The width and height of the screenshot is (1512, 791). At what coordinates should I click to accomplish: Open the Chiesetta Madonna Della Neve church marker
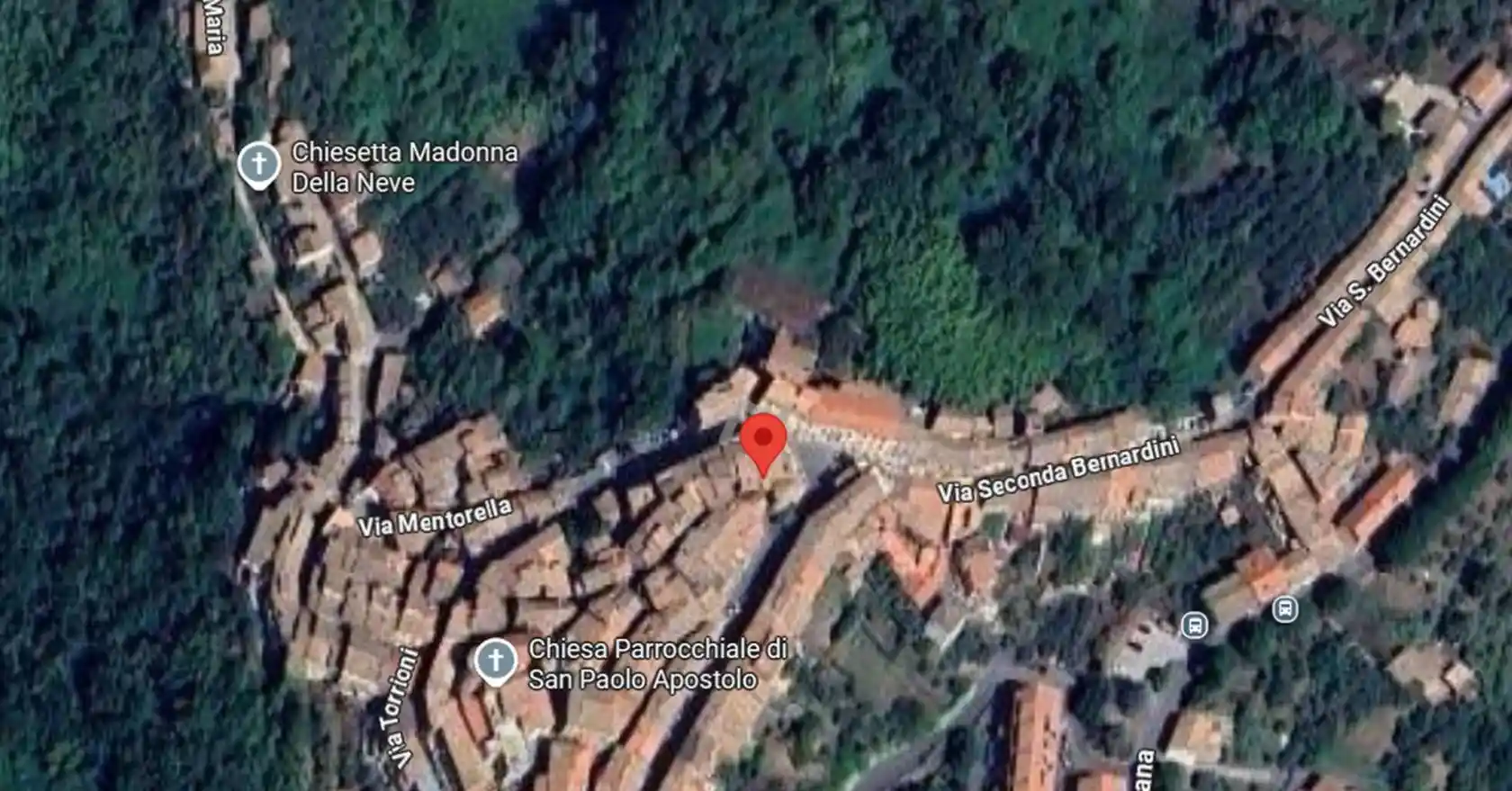tap(259, 166)
